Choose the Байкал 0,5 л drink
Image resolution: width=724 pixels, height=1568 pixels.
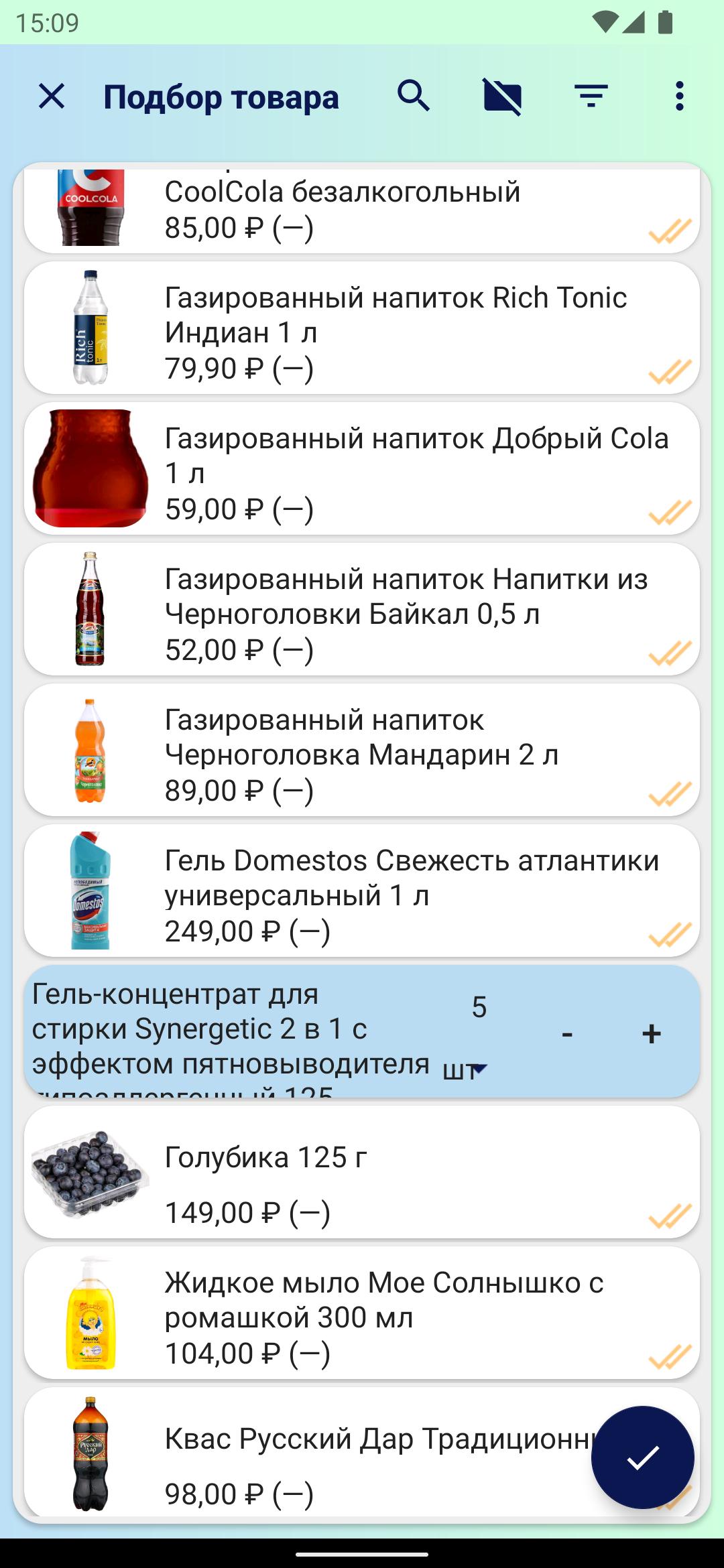tap(362, 609)
